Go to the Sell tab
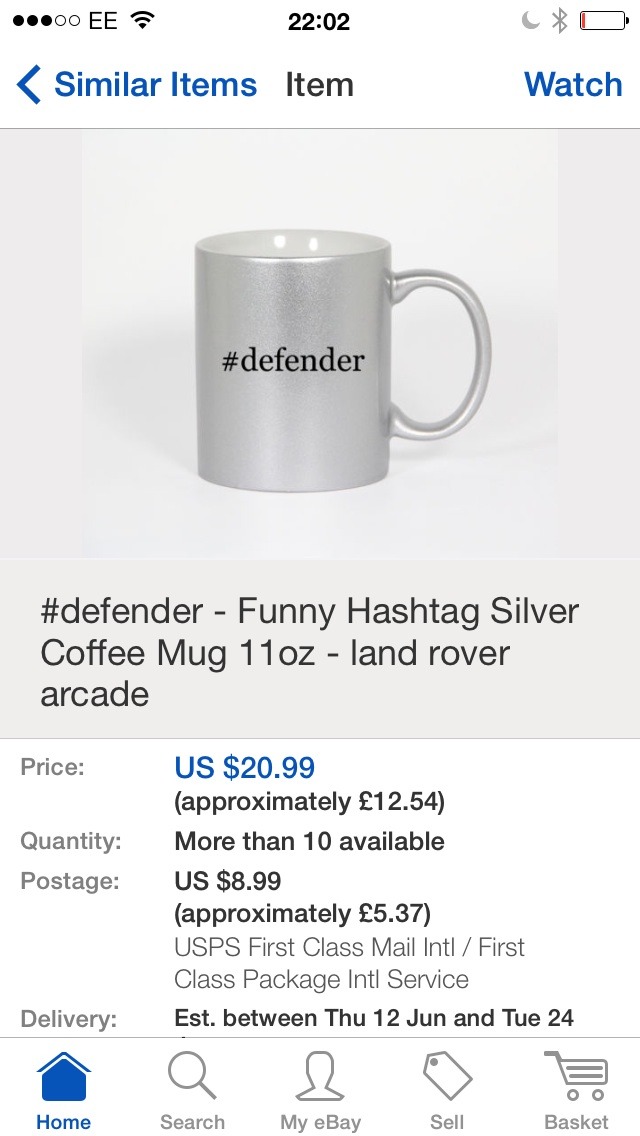Viewport: 640px width, 1136px height. 447,1091
